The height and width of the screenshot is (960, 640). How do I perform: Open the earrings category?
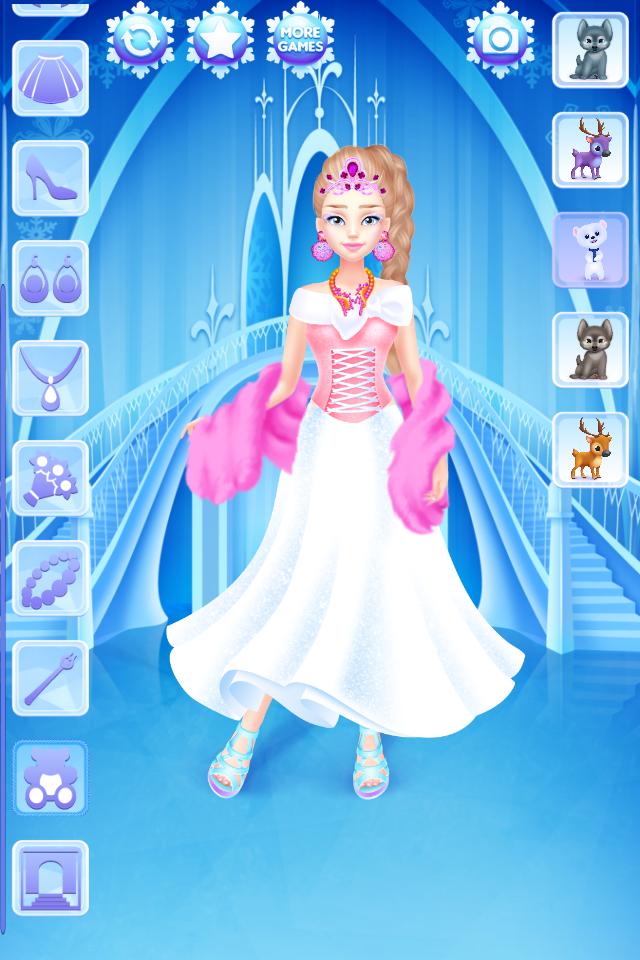coord(51,278)
